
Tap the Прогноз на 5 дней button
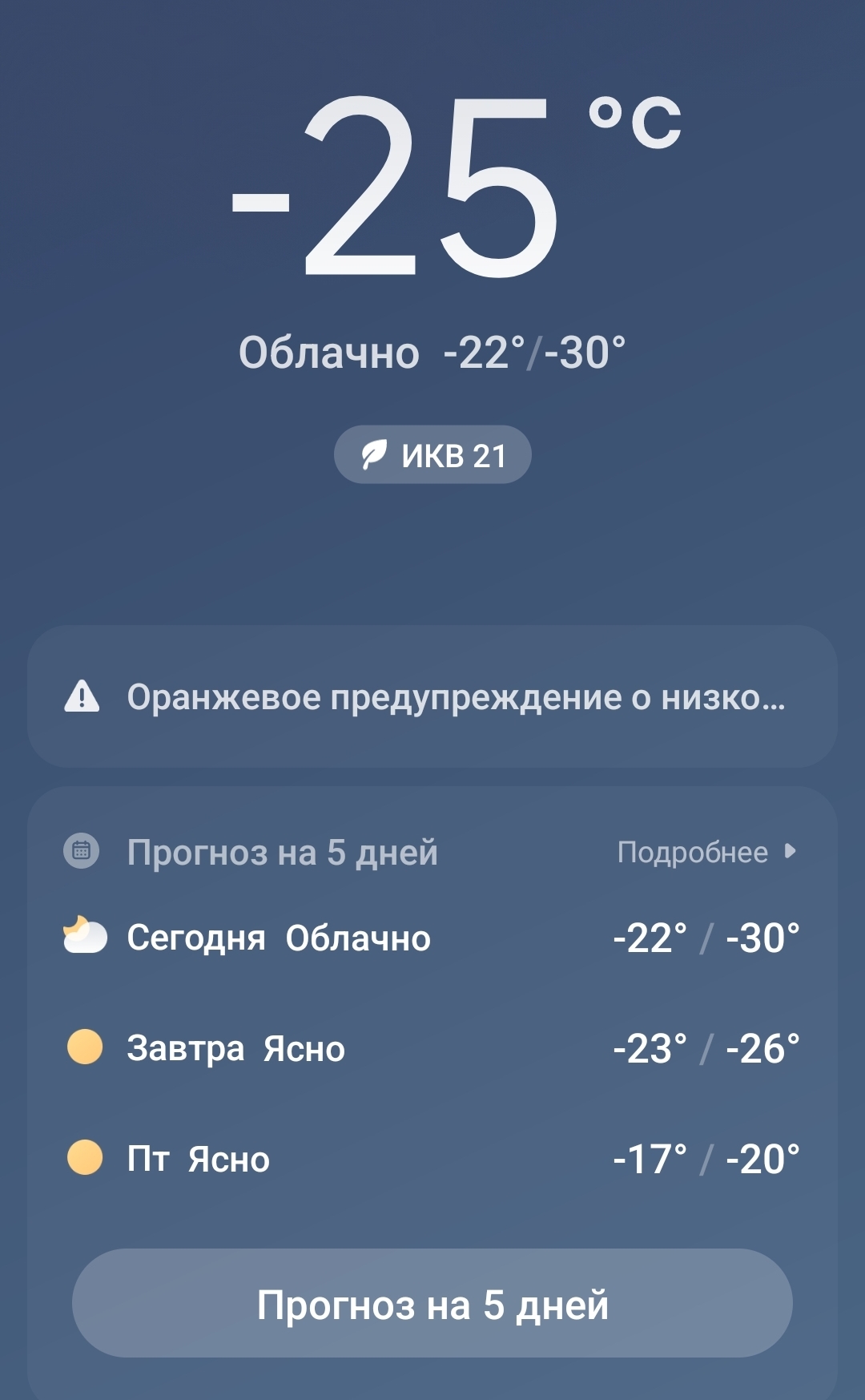[x=432, y=1304]
